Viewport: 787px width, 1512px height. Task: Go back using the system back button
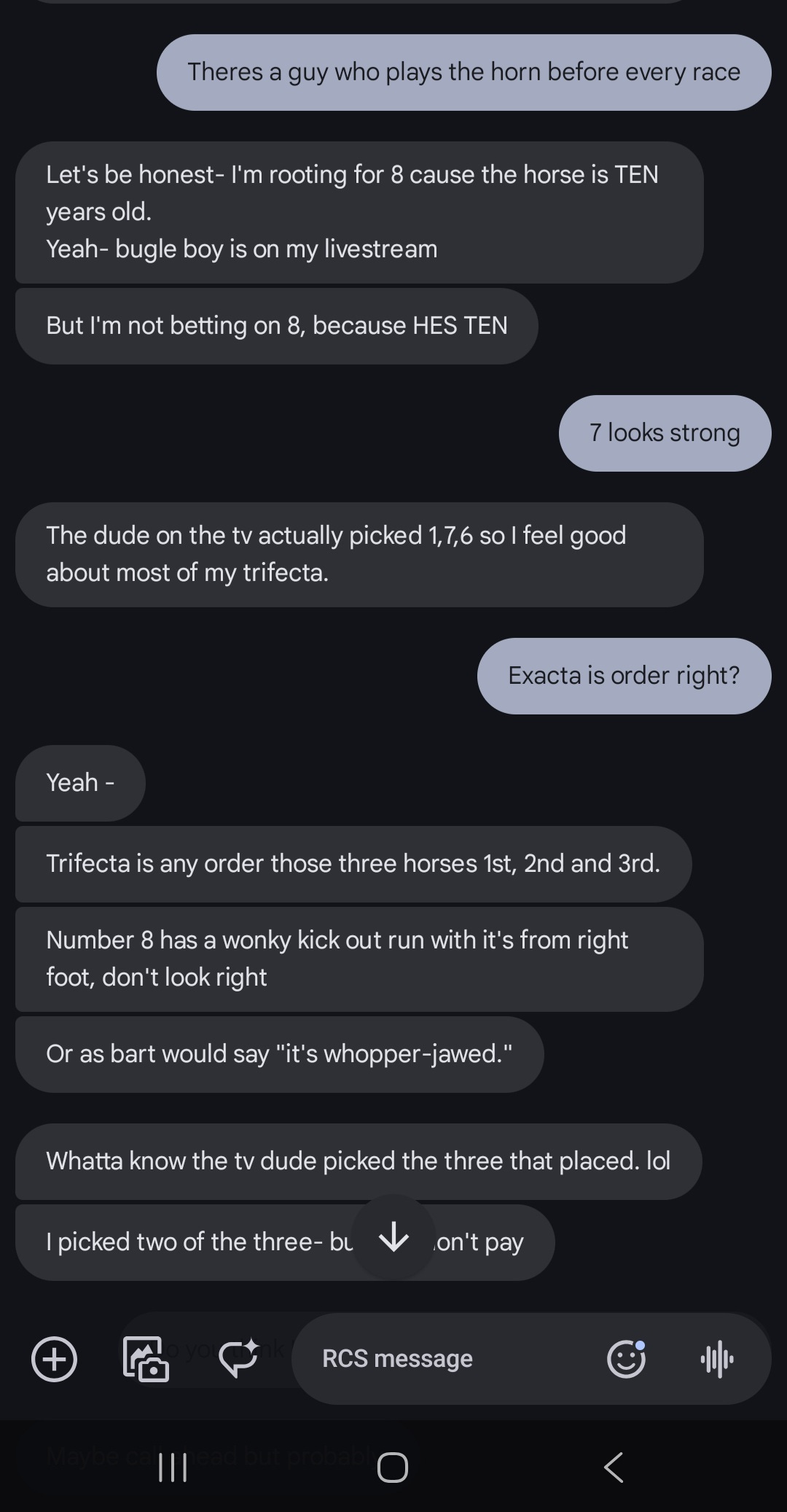coord(614,1467)
